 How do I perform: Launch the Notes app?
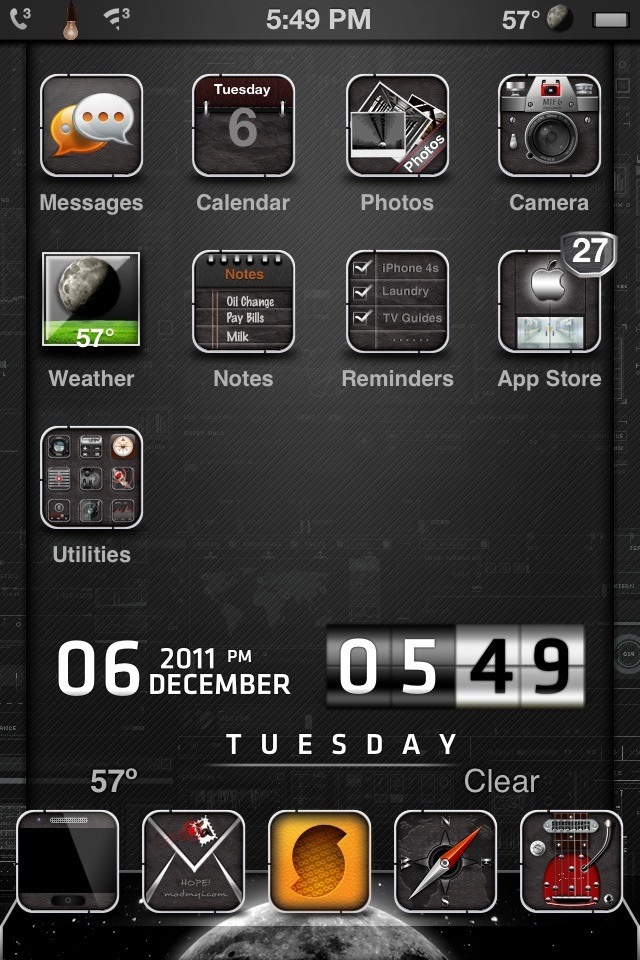[243, 301]
